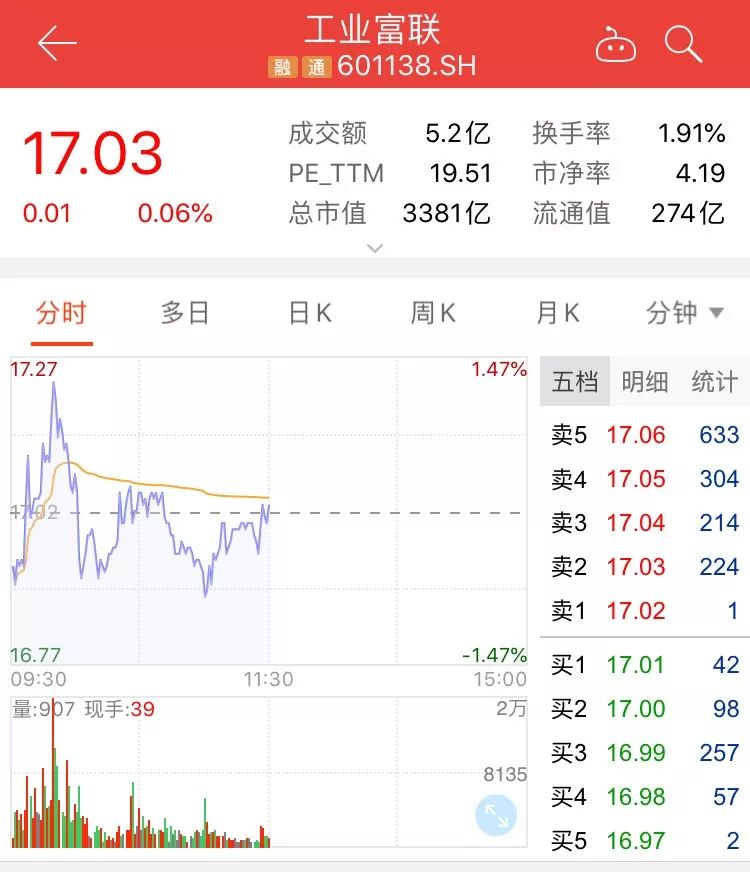
Task: Open the robot assistant icon
Action: tap(615, 43)
